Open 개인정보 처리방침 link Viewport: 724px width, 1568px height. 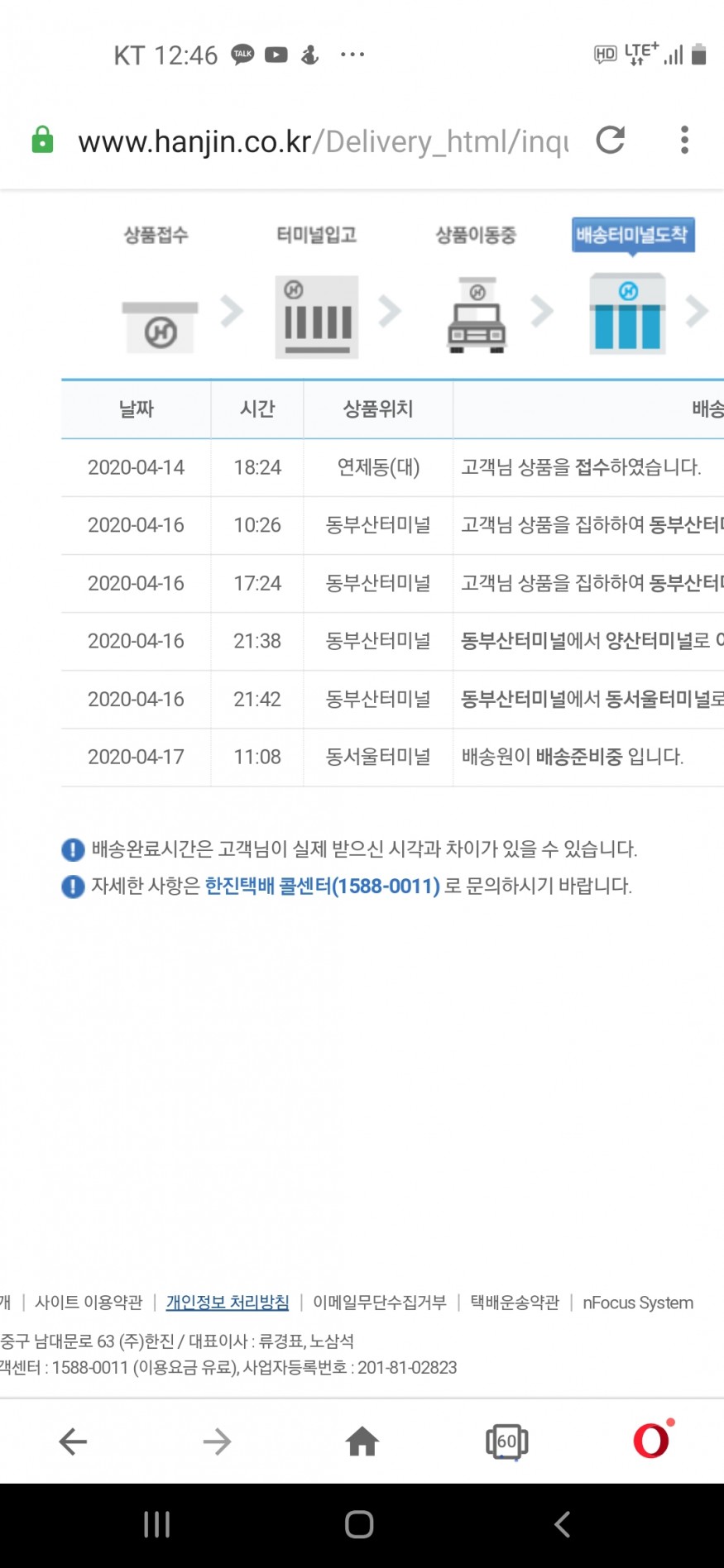point(228,1303)
